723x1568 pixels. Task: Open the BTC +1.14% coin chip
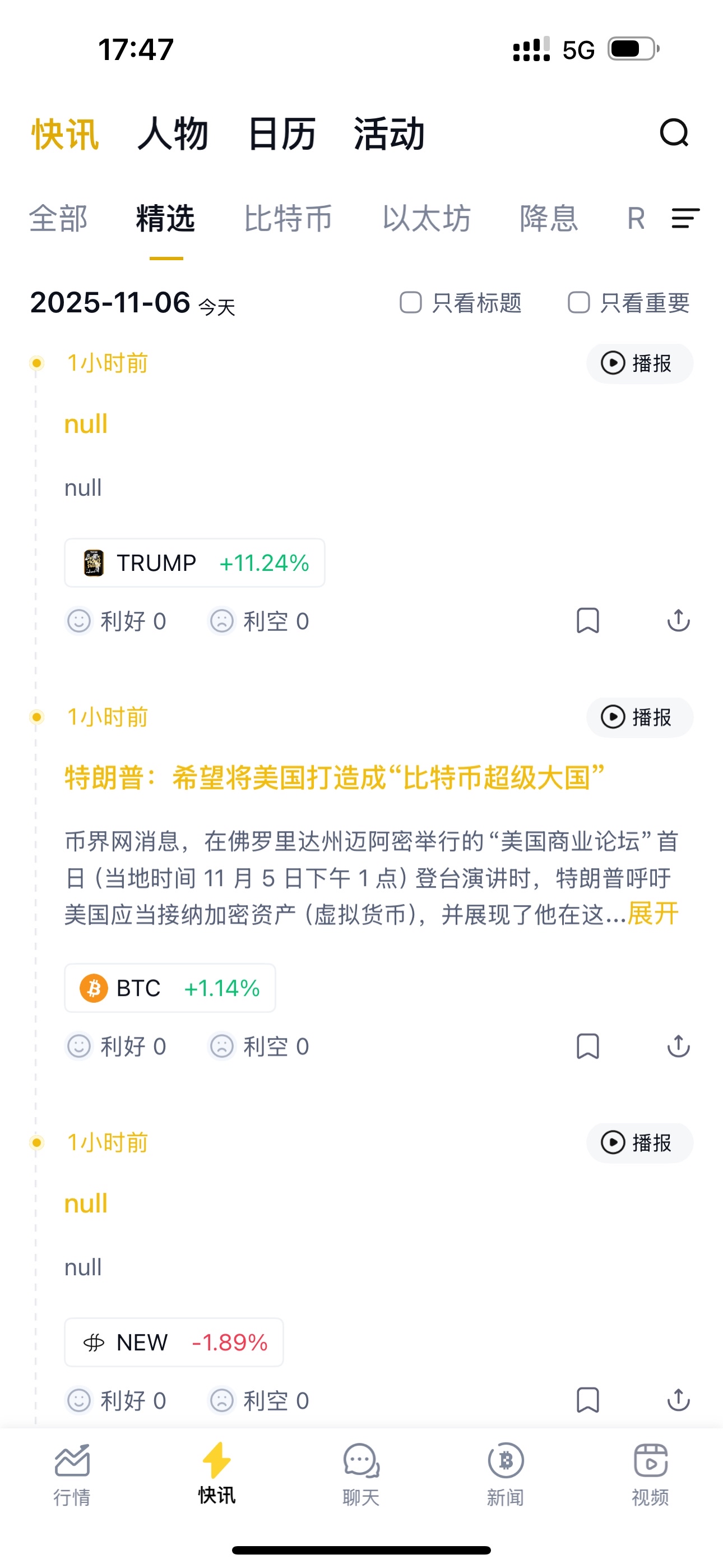(x=170, y=988)
